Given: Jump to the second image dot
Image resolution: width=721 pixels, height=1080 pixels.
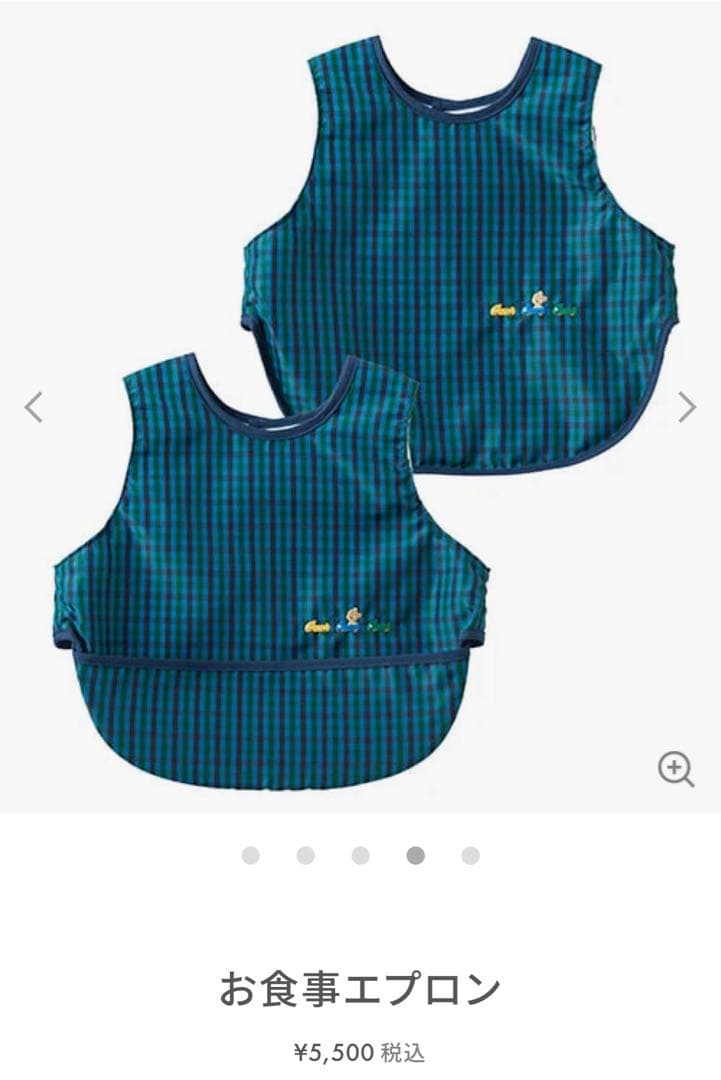Looking at the screenshot, I should [306, 856].
